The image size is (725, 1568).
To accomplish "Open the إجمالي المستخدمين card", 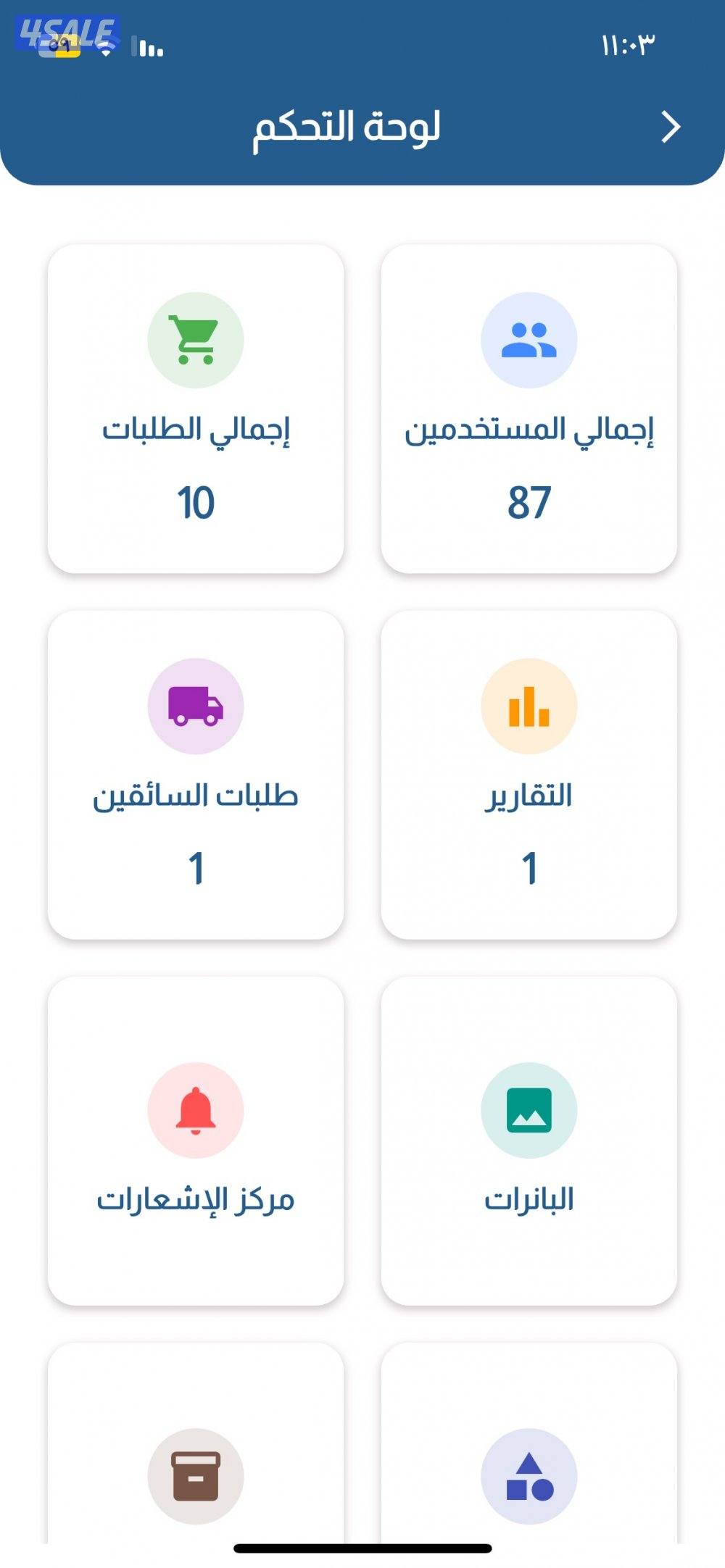I will click(529, 406).
